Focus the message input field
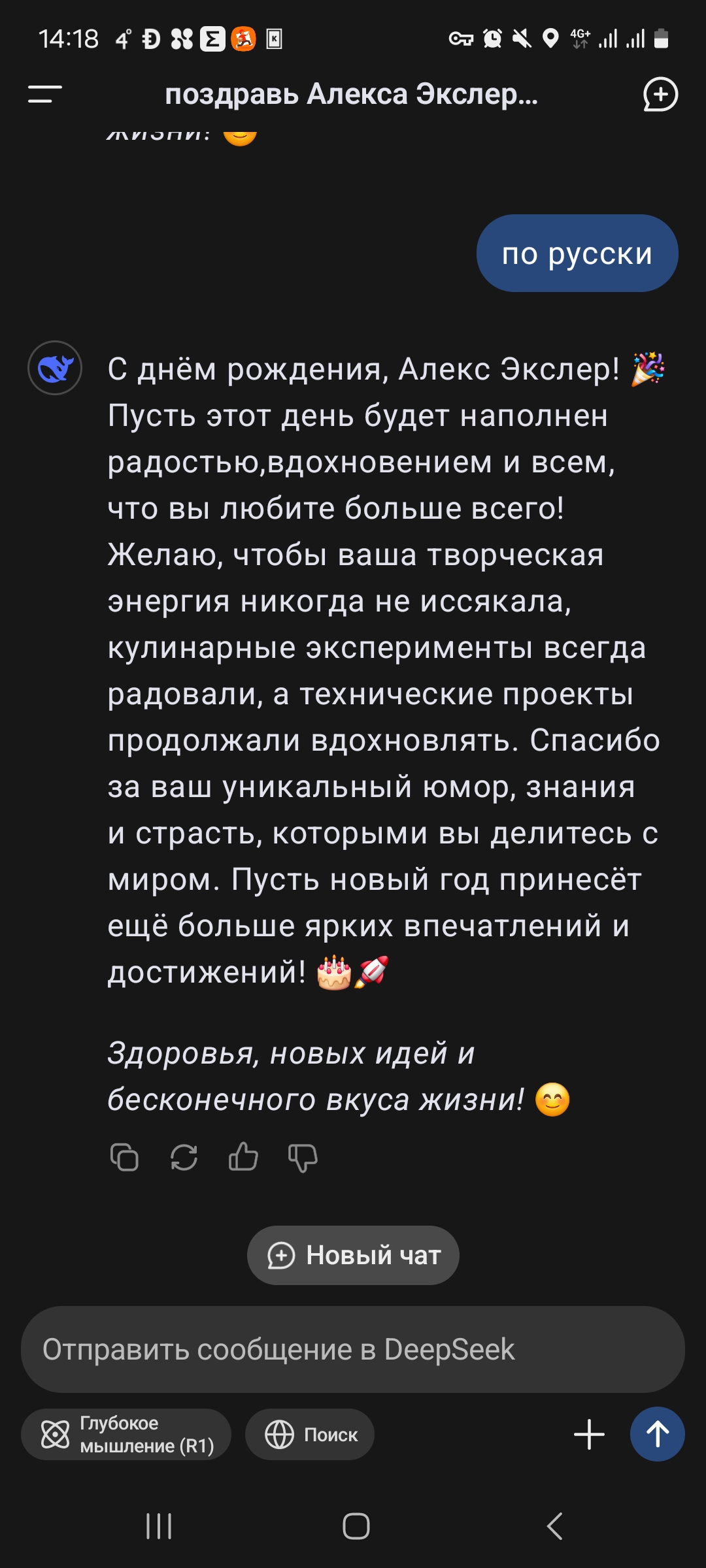 (353, 1349)
